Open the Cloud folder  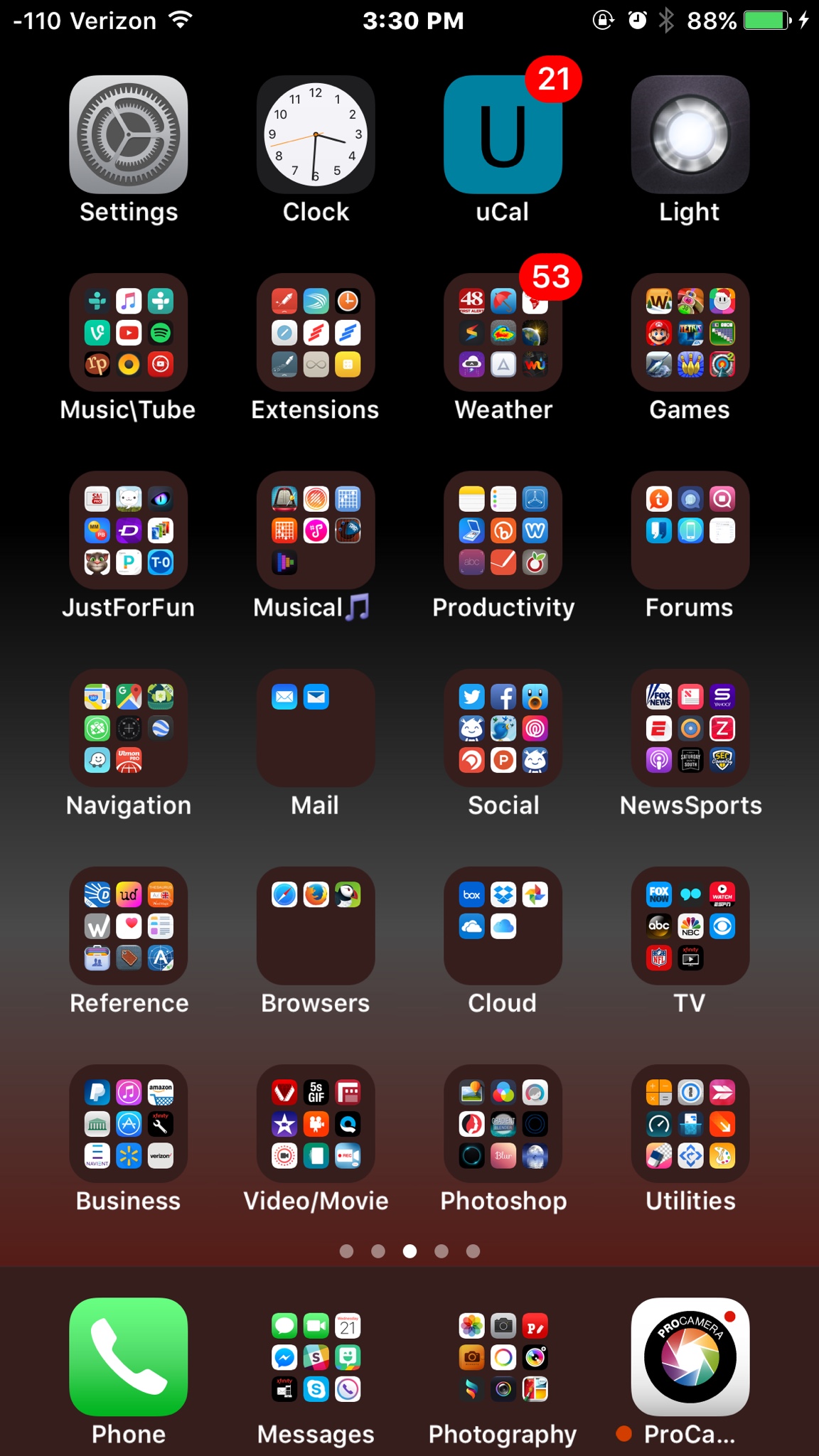503,926
